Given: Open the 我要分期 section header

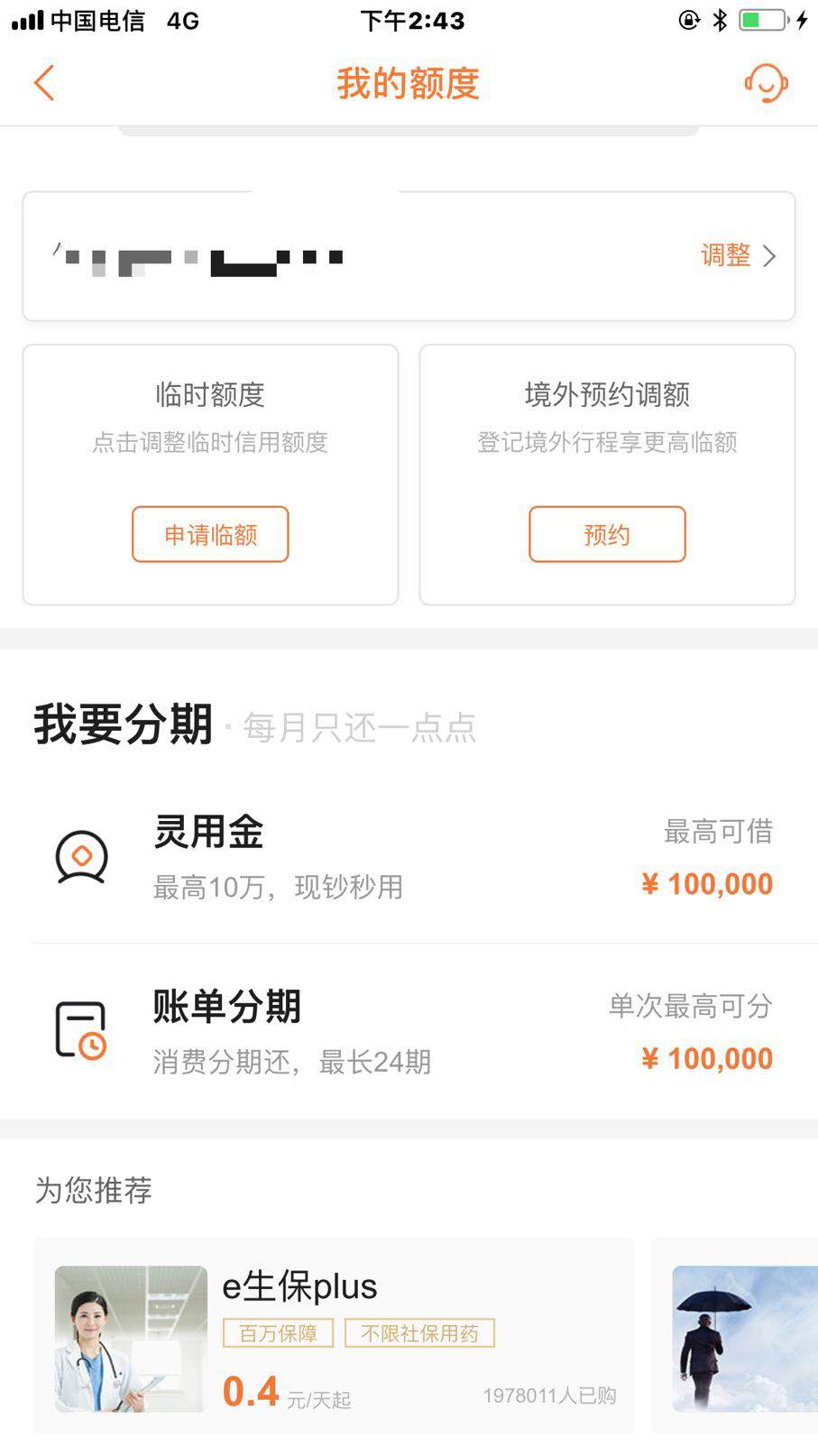Looking at the screenshot, I should (123, 725).
